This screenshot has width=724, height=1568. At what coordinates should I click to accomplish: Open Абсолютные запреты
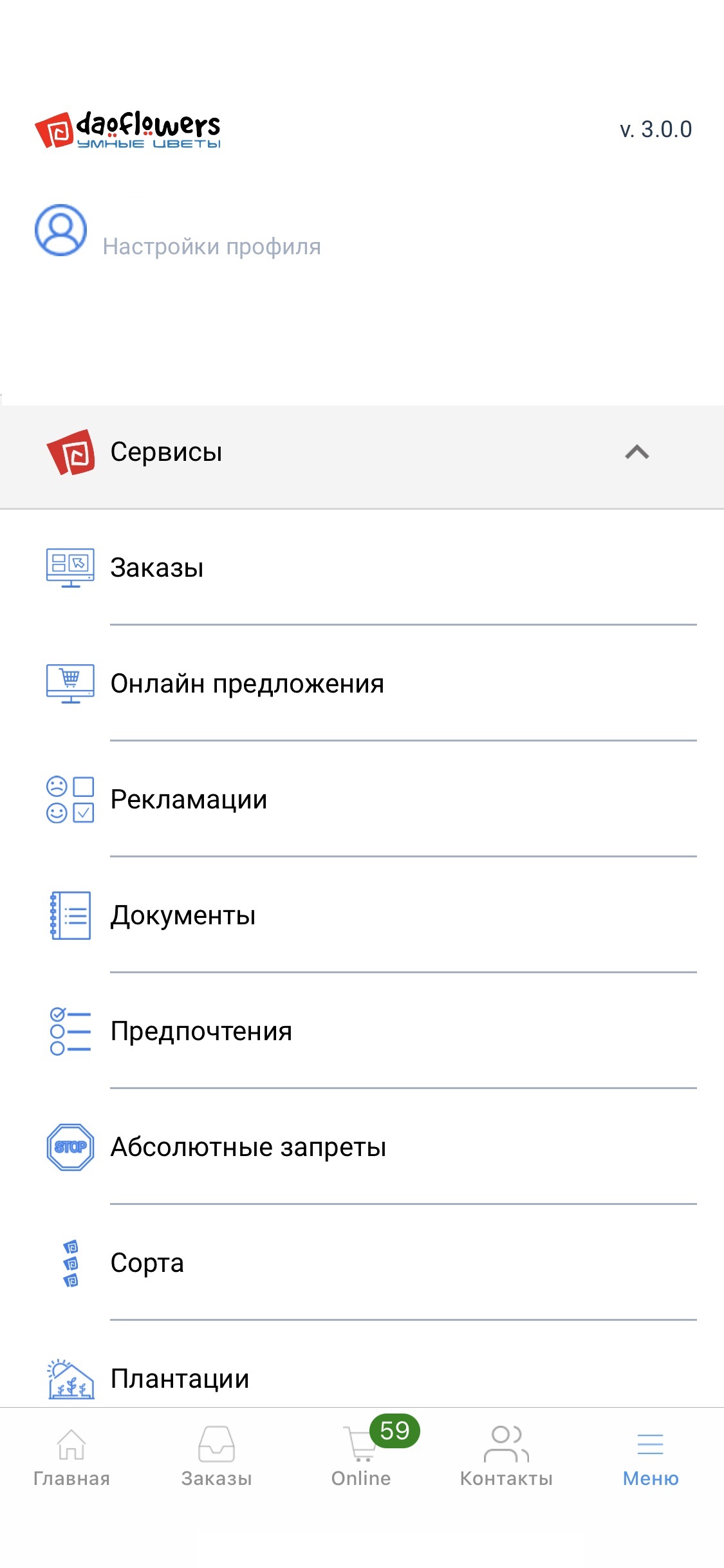click(362, 1147)
